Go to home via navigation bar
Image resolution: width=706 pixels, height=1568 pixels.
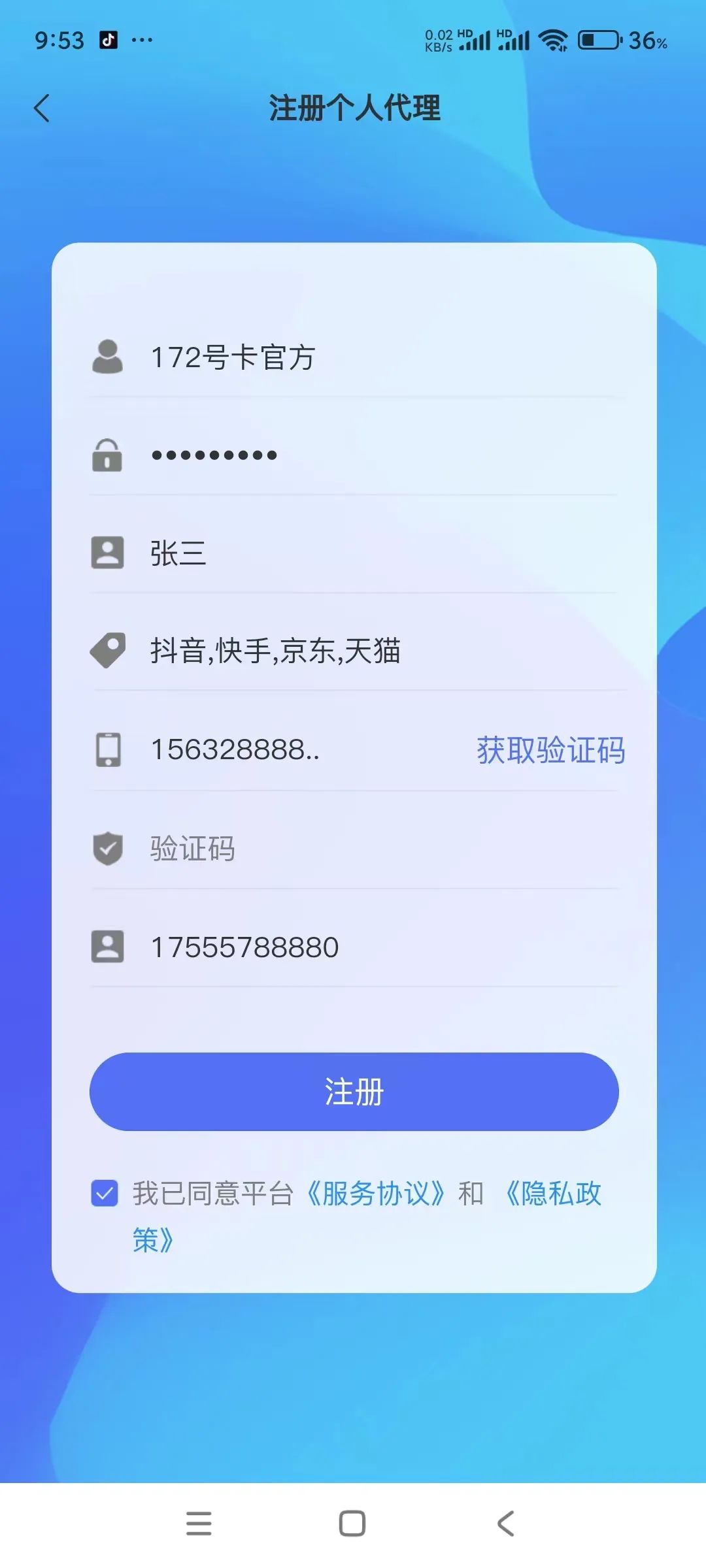tap(352, 1523)
